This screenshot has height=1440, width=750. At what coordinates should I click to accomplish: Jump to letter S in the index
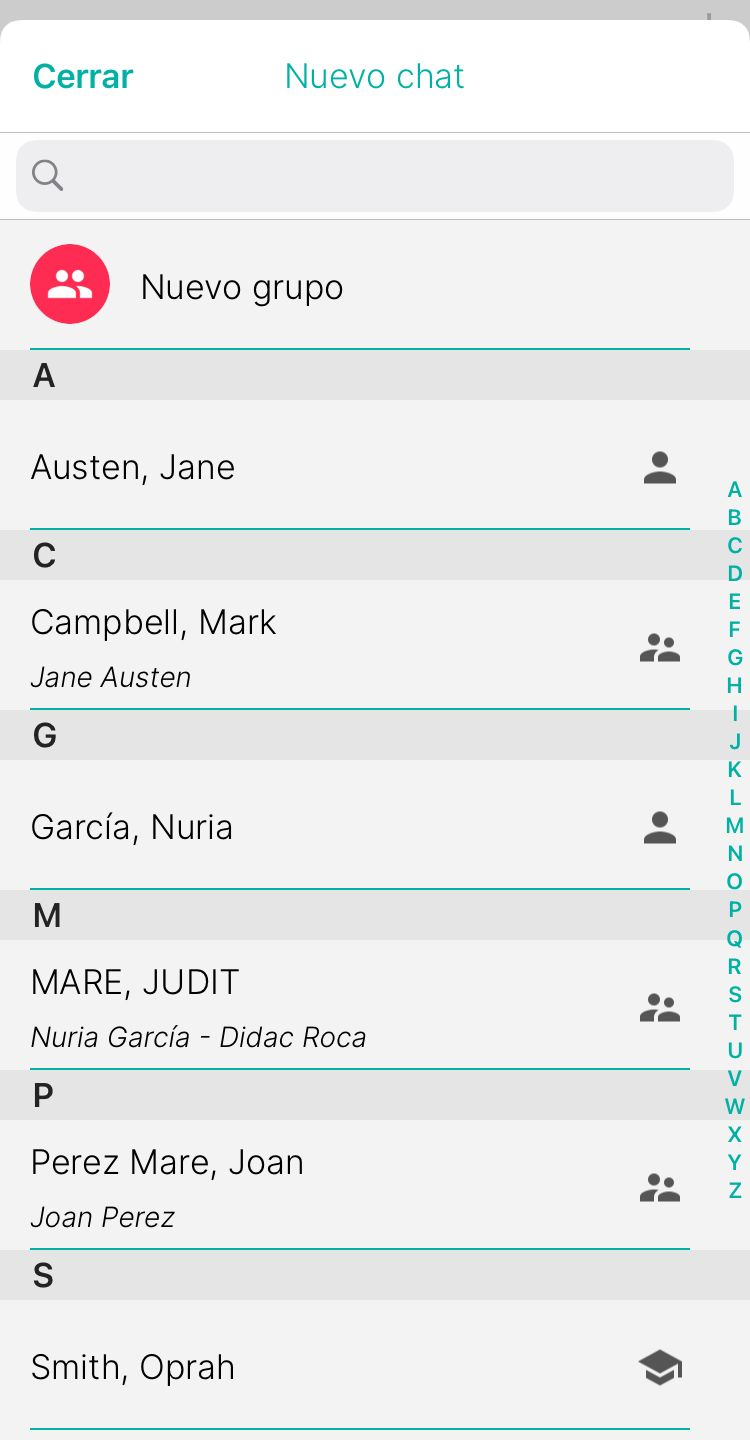pos(735,994)
